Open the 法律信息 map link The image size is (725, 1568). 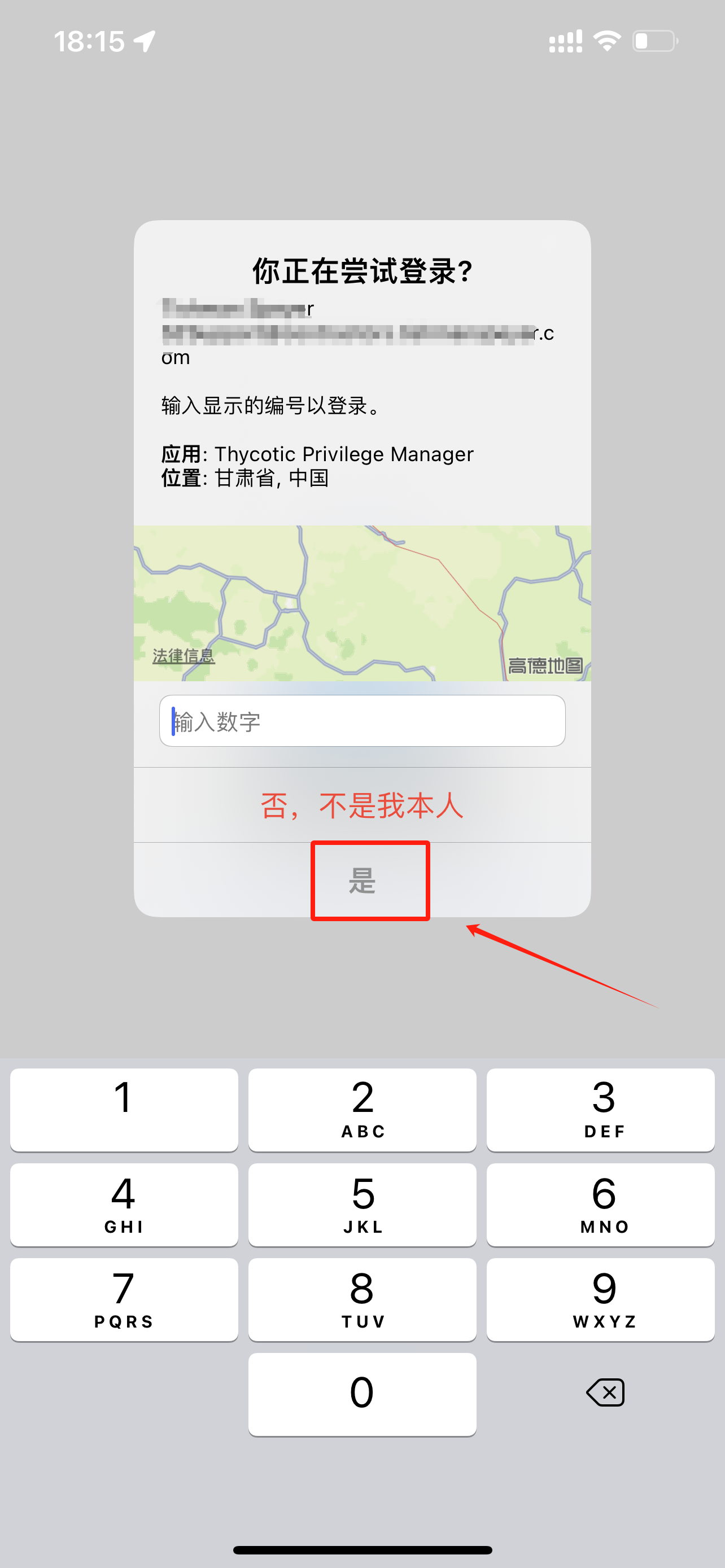click(184, 655)
